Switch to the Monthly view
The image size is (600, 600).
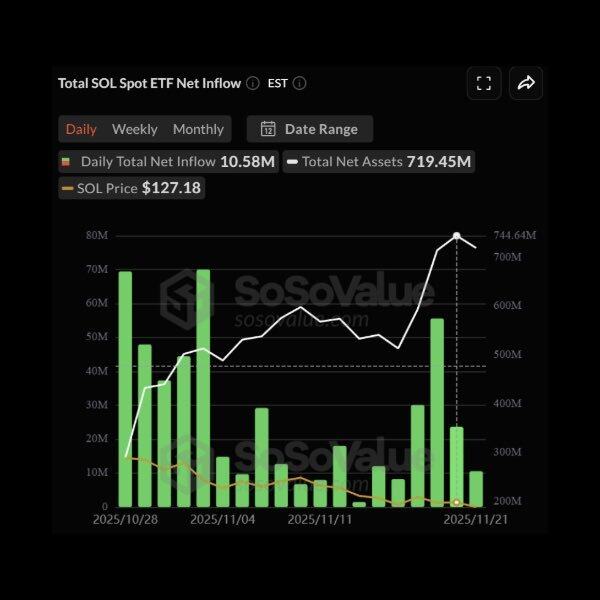(198, 129)
